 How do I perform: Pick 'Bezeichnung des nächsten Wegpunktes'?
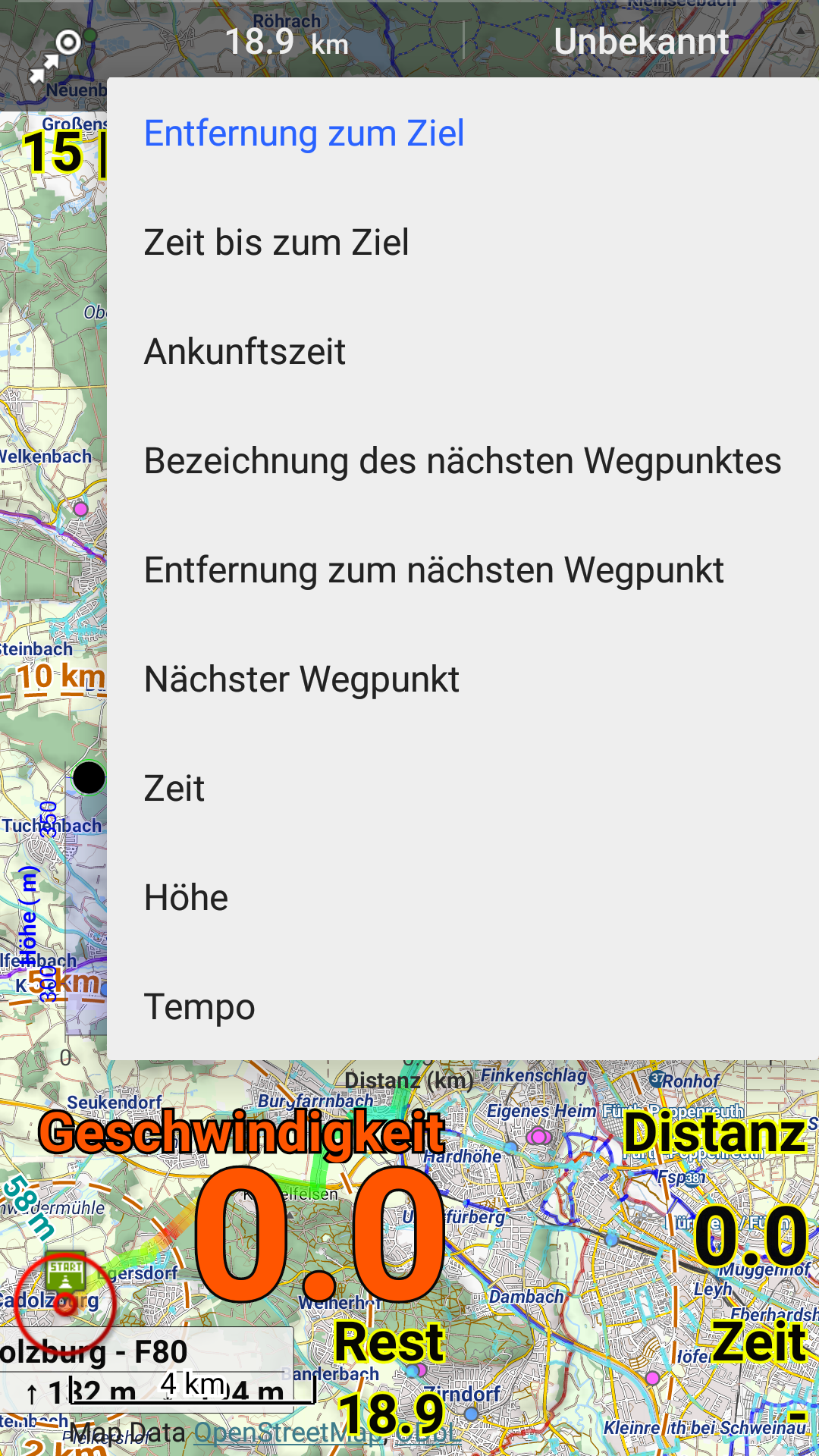pyautogui.click(x=462, y=461)
